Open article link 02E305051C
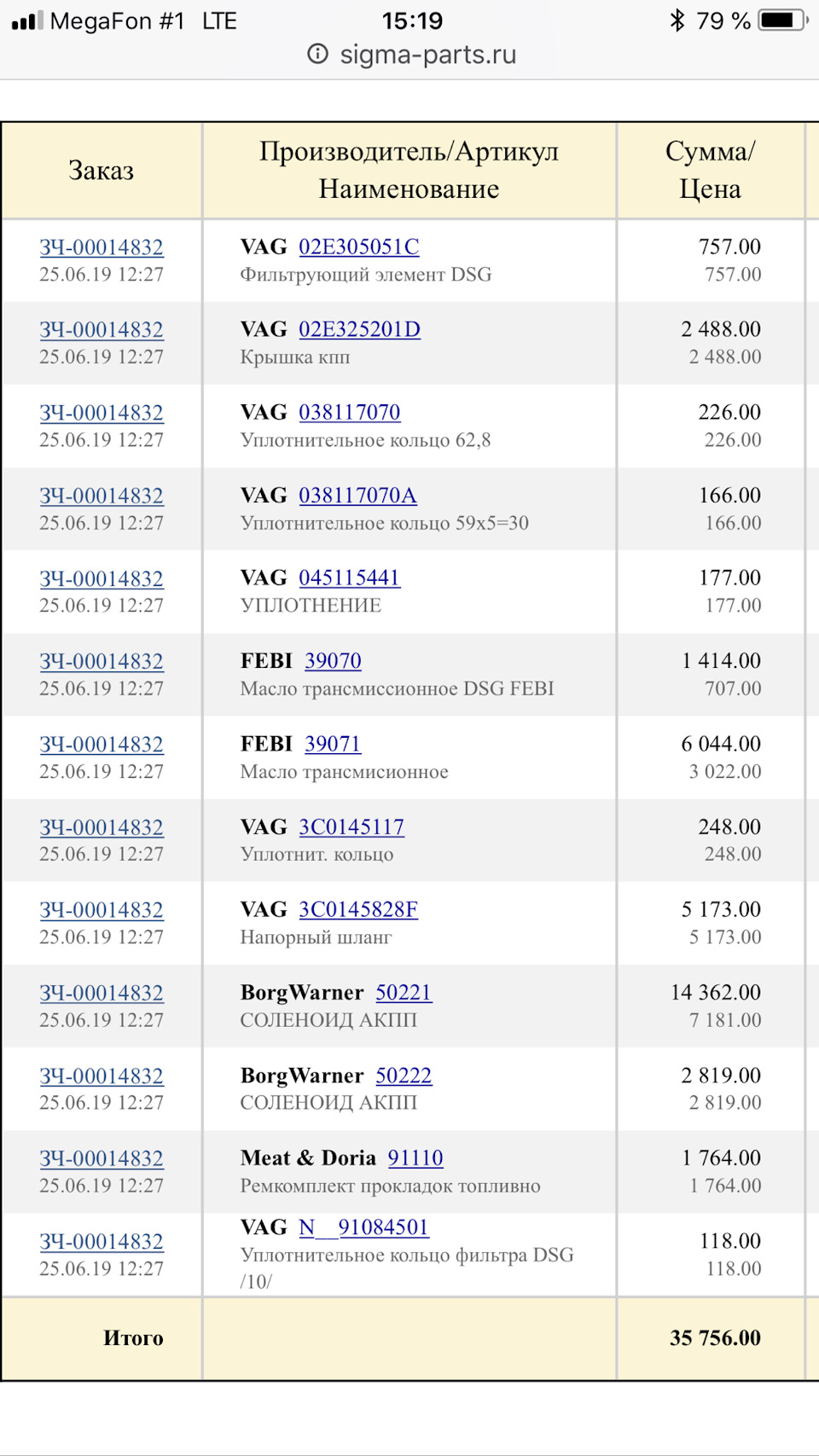819x1456 pixels. 359,247
